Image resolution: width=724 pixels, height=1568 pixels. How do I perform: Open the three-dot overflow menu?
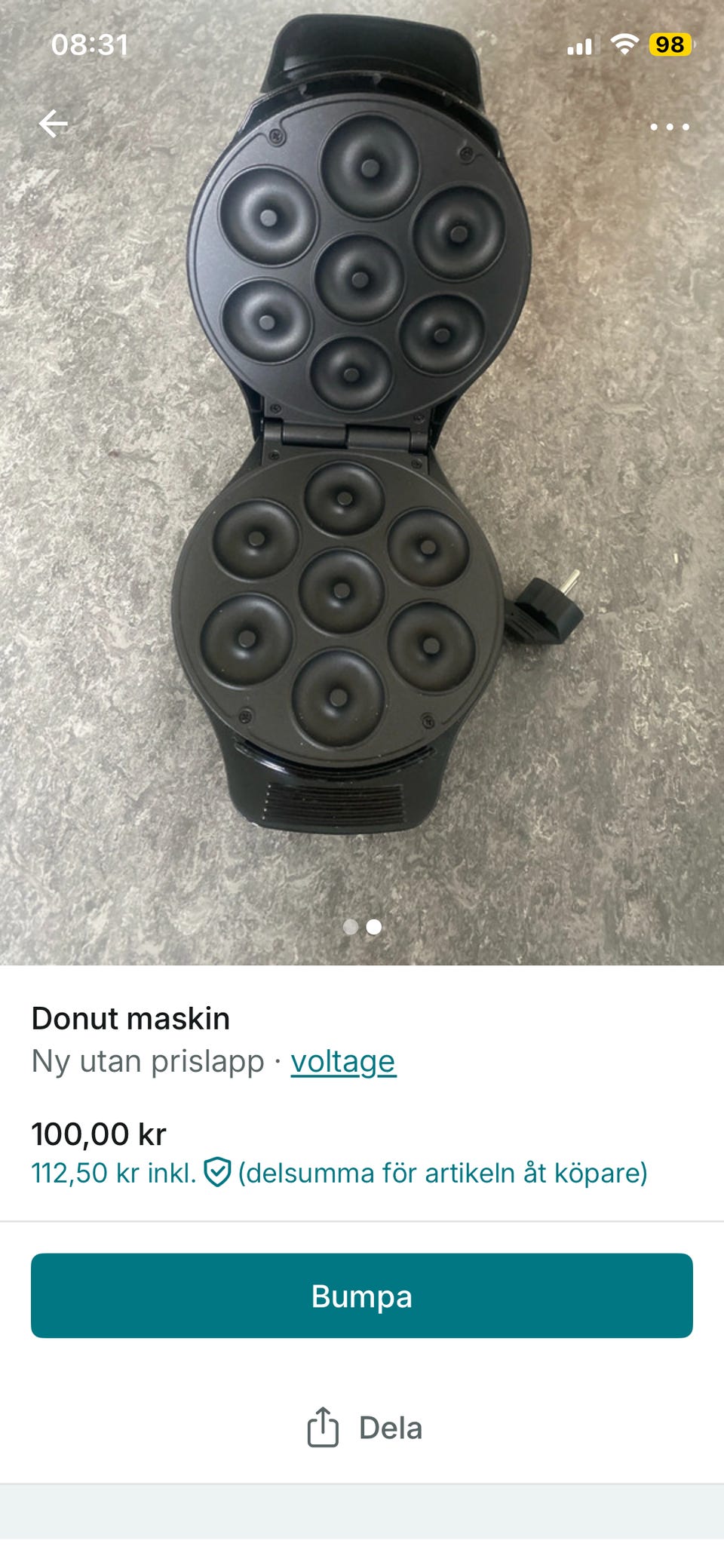(669, 127)
